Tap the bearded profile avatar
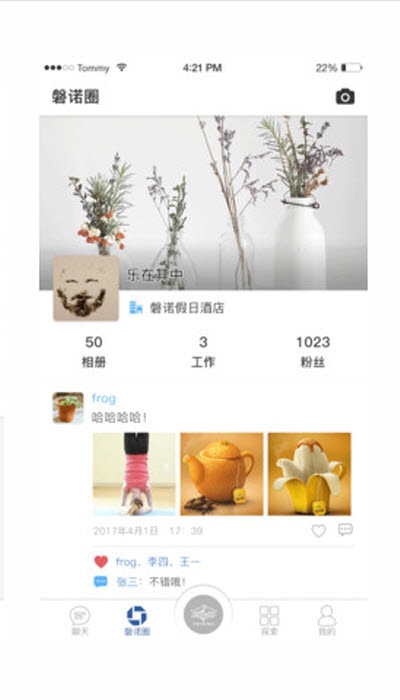Viewport: 400px width, 700px height. pyautogui.click(x=86, y=288)
